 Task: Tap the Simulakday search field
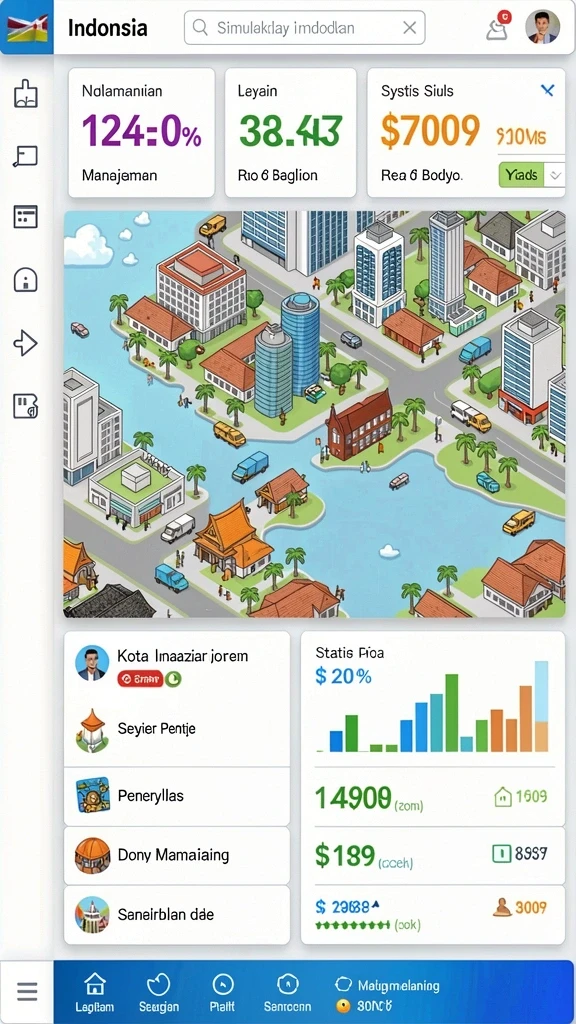[x=304, y=27]
